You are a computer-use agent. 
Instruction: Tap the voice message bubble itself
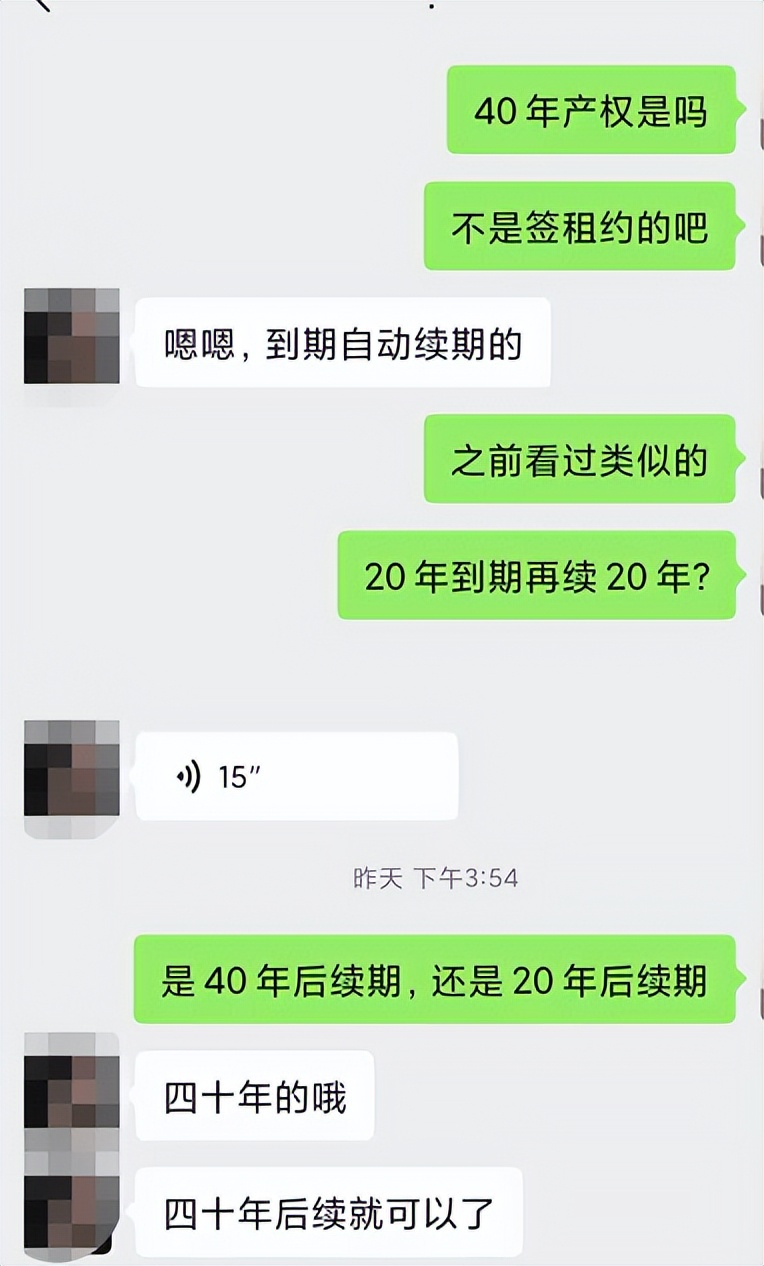pos(295,775)
